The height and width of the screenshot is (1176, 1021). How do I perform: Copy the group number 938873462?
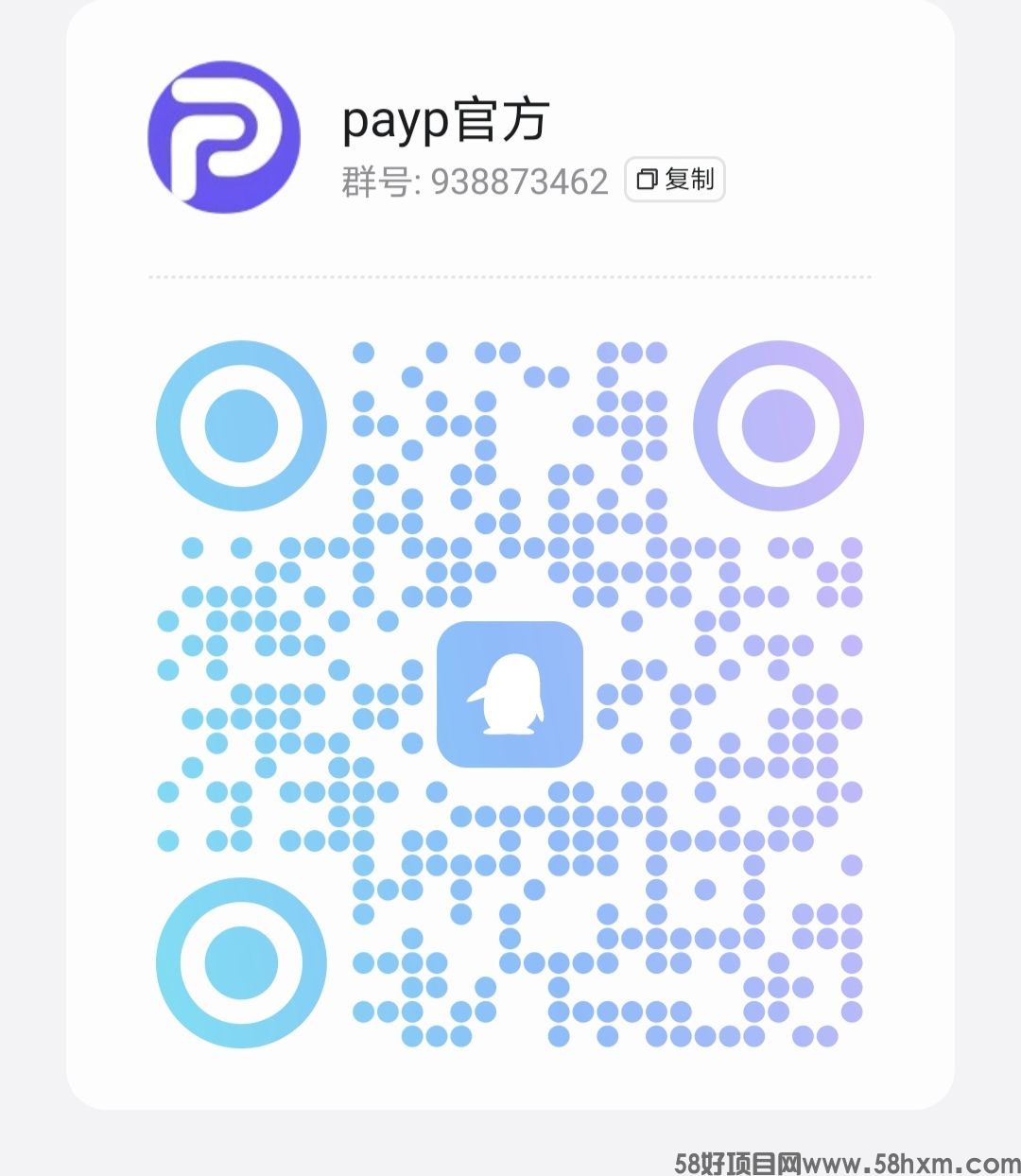[x=674, y=180]
